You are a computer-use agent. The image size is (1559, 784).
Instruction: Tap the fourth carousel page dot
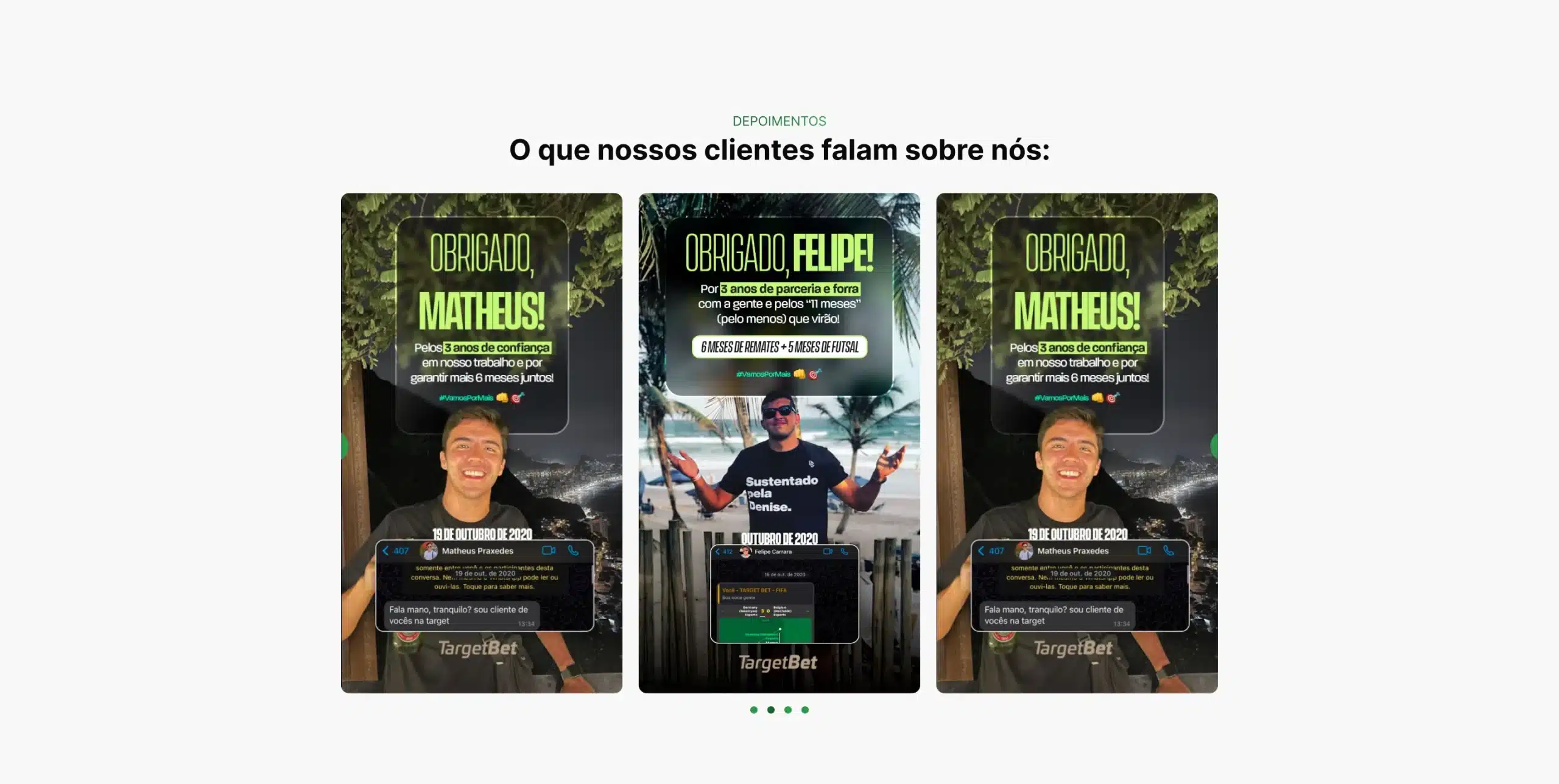pyautogui.click(x=805, y=710)
